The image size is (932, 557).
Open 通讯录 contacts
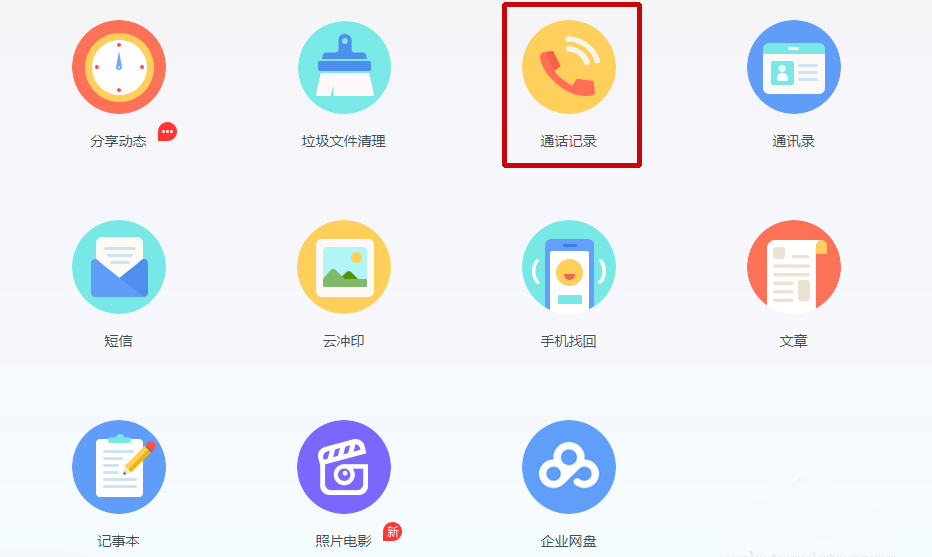(x=793, y=68)
